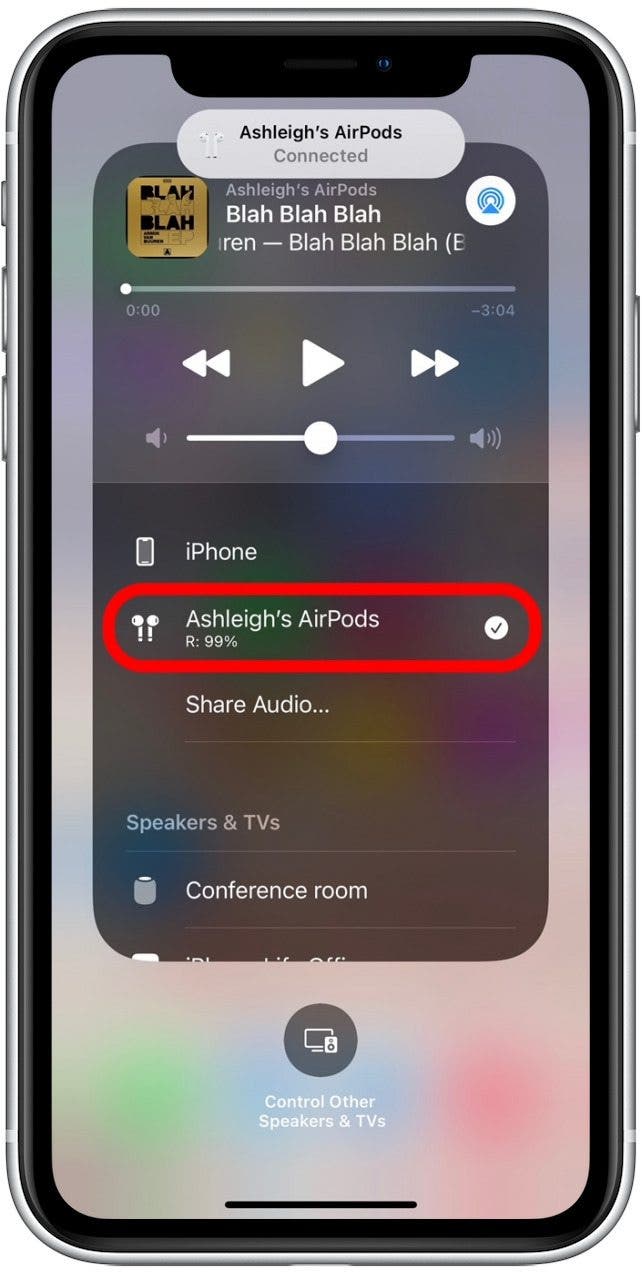Open Control Other Speakers & TVs
Viewport: 642px width, 1274px height.
pyautogui.click(x=320, y=1041)
